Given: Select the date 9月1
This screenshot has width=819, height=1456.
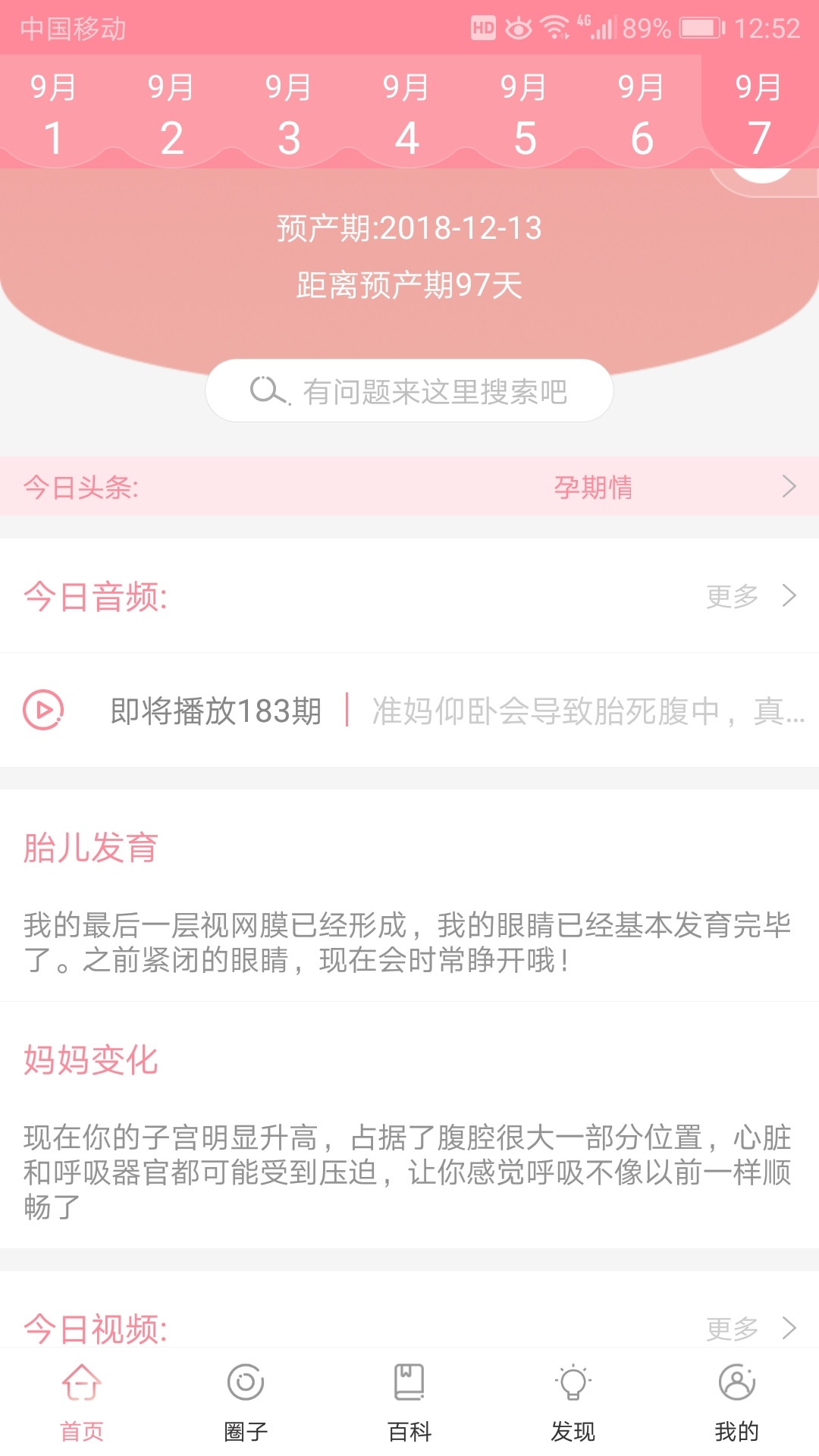Looking at the screenshot, I should (x=53, y=114).
